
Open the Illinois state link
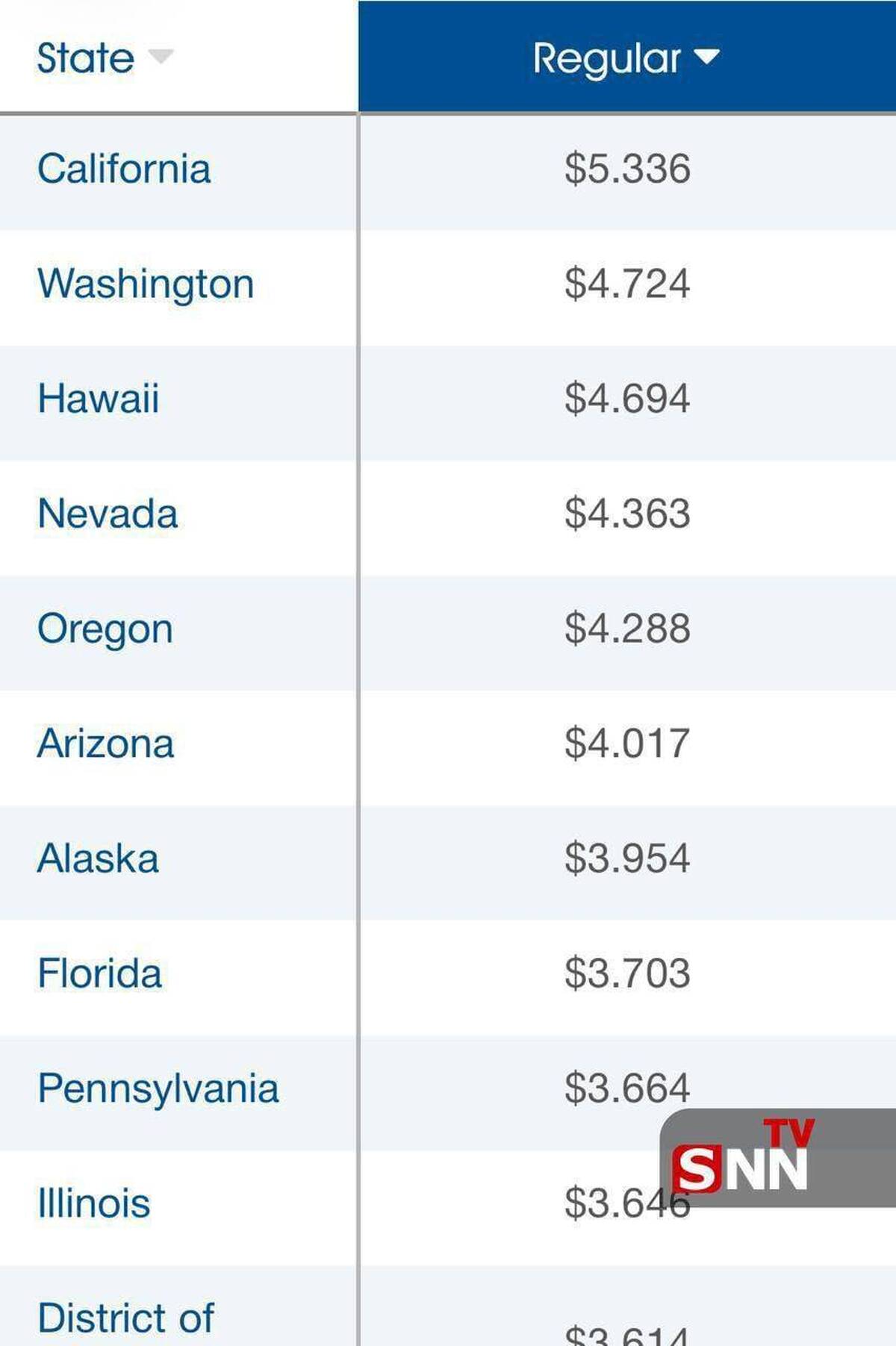[x=94, y=1203]
